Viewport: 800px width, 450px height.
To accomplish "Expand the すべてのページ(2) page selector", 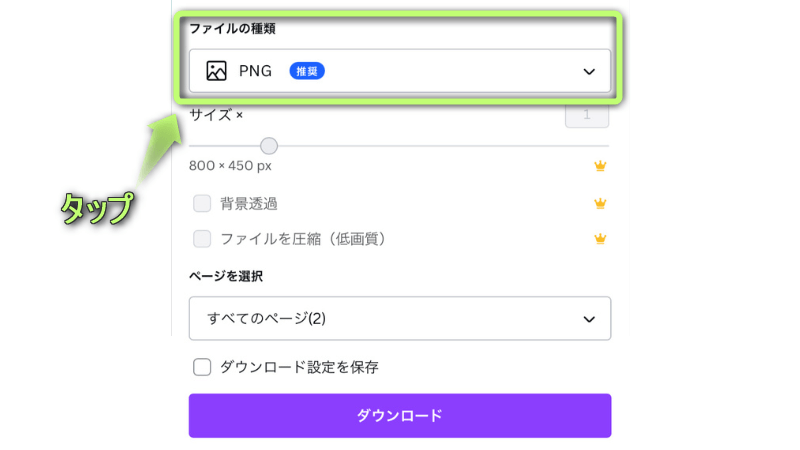I will 399,318.
